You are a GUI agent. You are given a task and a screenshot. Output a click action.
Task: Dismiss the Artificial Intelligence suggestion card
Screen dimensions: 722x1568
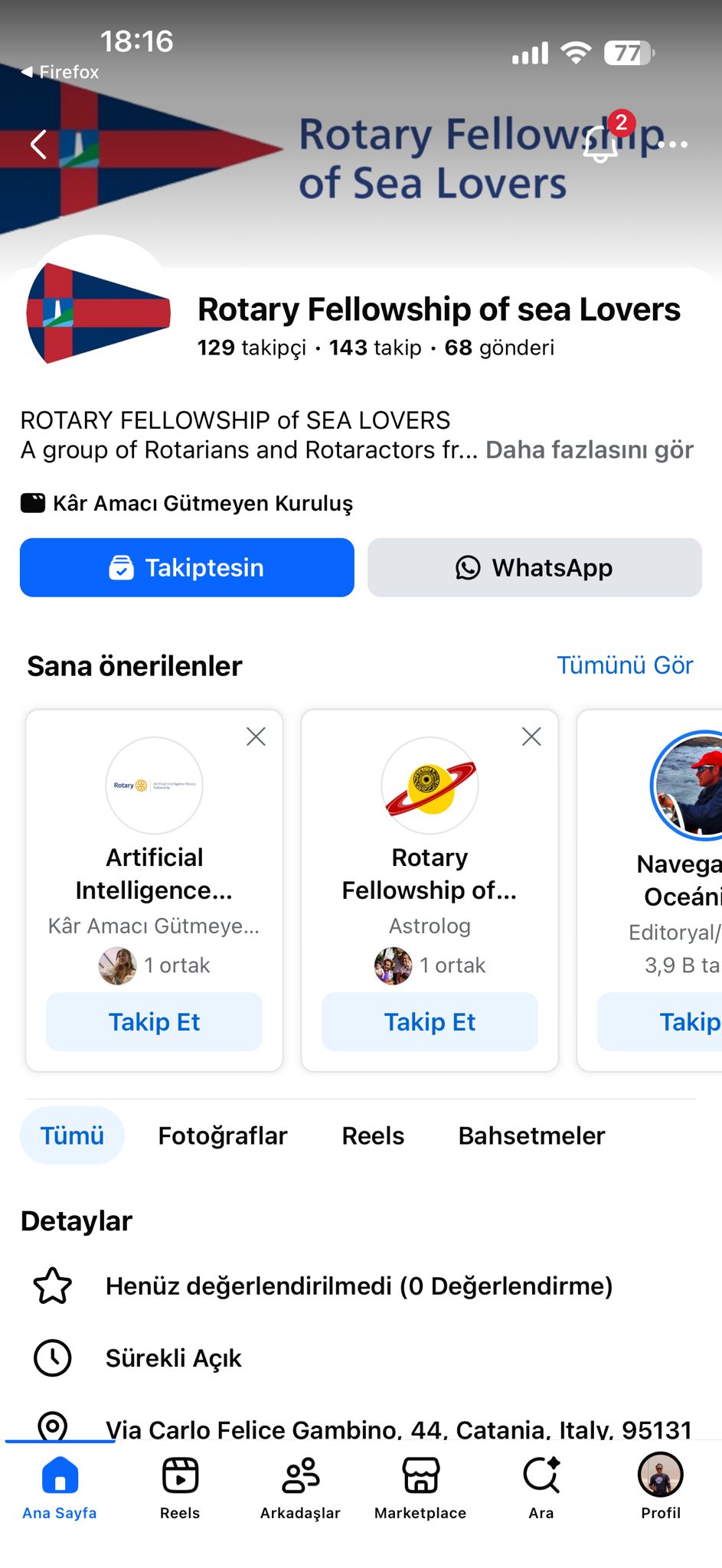(256, 736)
